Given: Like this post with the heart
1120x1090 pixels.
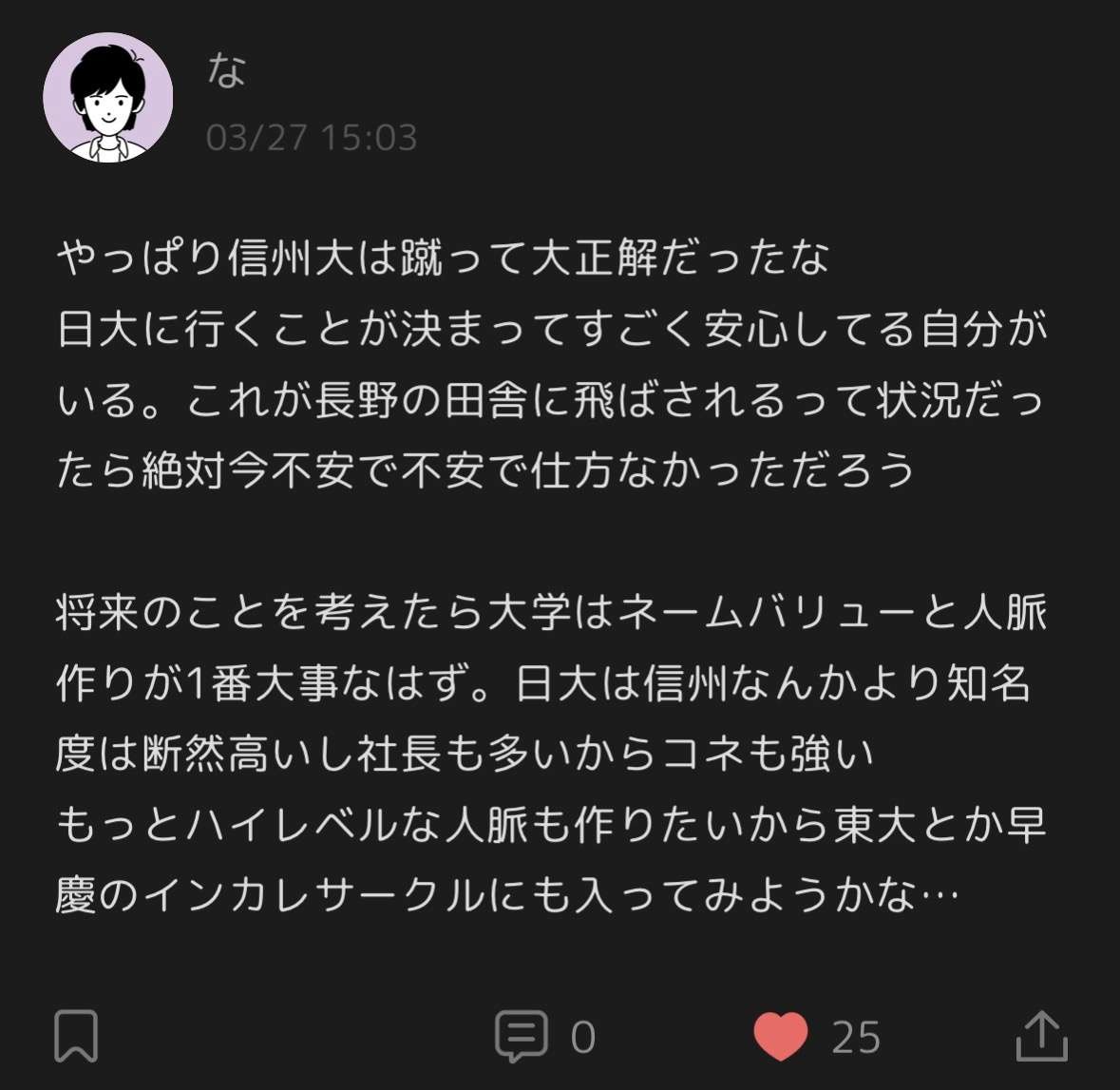Looking at the screenshot, I should pos(780,1036).
